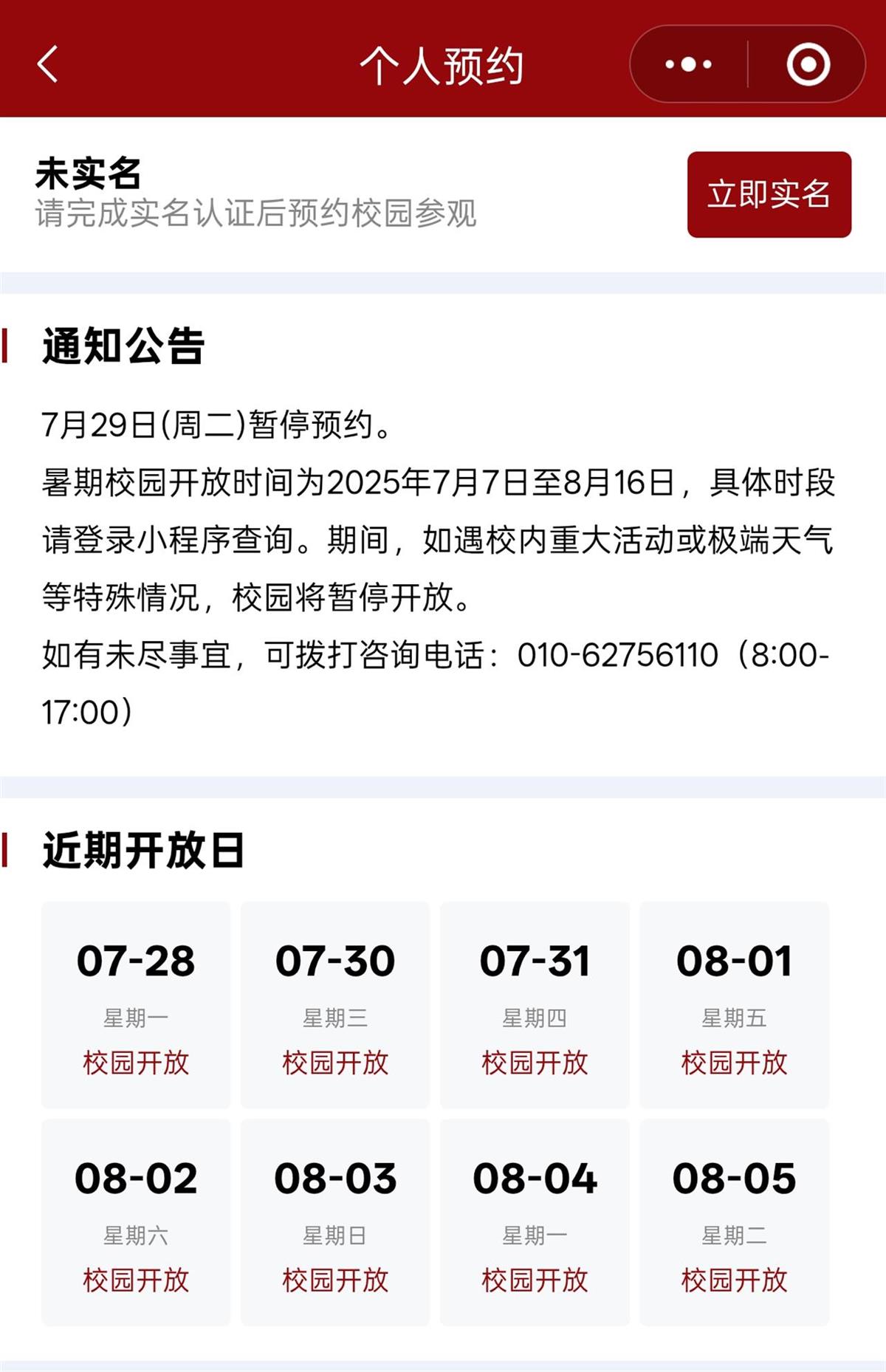Go back from 个人预约 page

[48, 64]
